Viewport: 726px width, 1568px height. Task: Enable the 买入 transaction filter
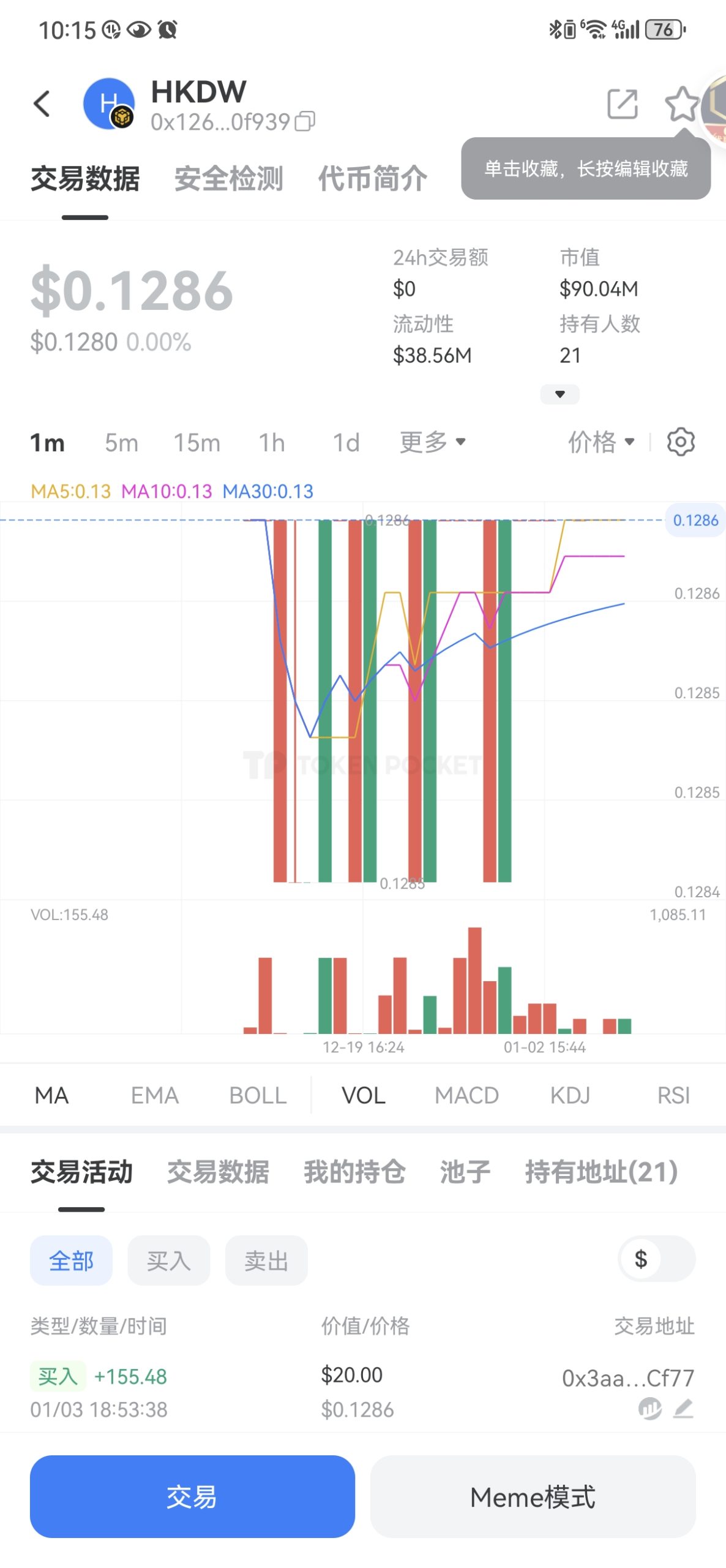[168, 1261]
